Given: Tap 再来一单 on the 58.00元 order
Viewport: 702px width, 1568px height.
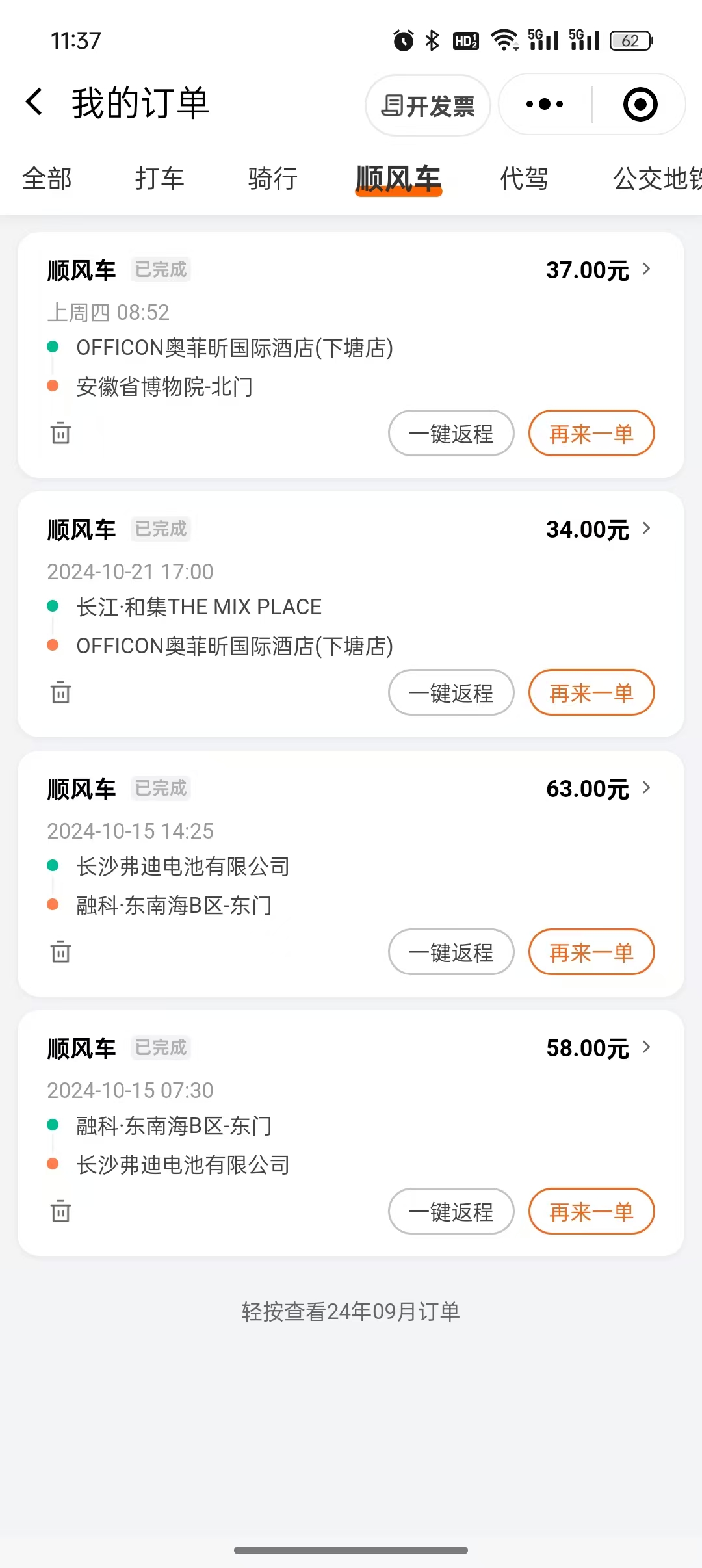Looking at the screenshot, I should [591, 1211].
